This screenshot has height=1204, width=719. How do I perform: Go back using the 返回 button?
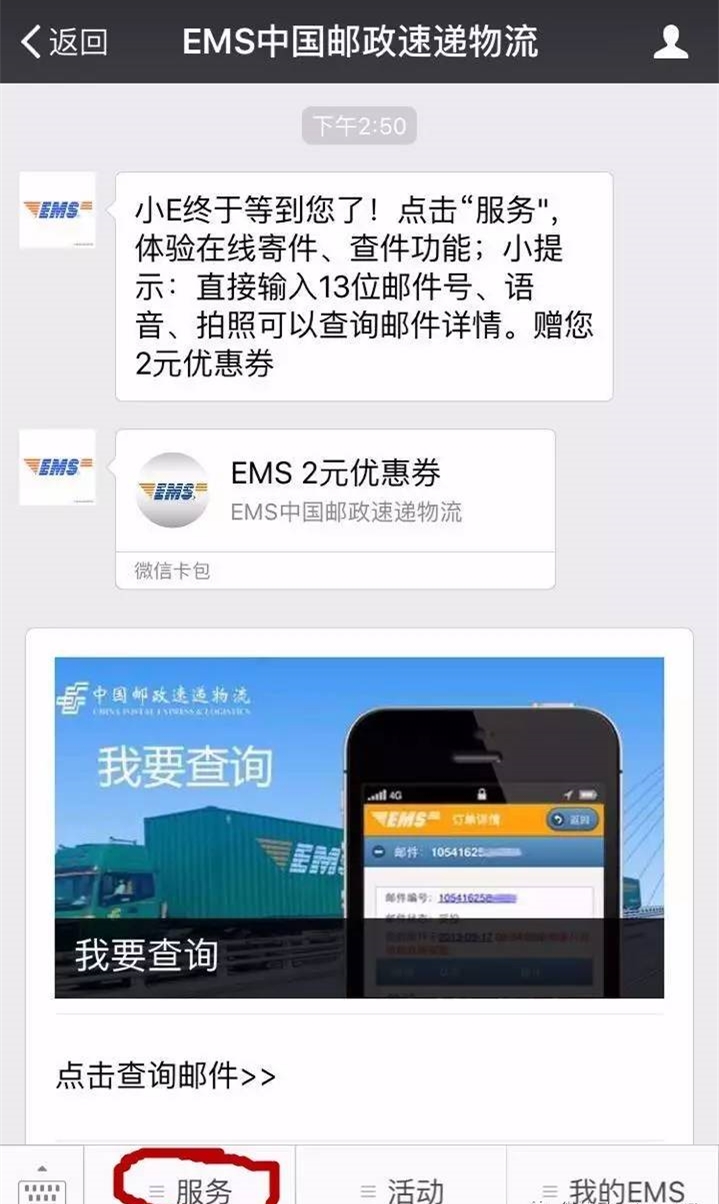64,42
